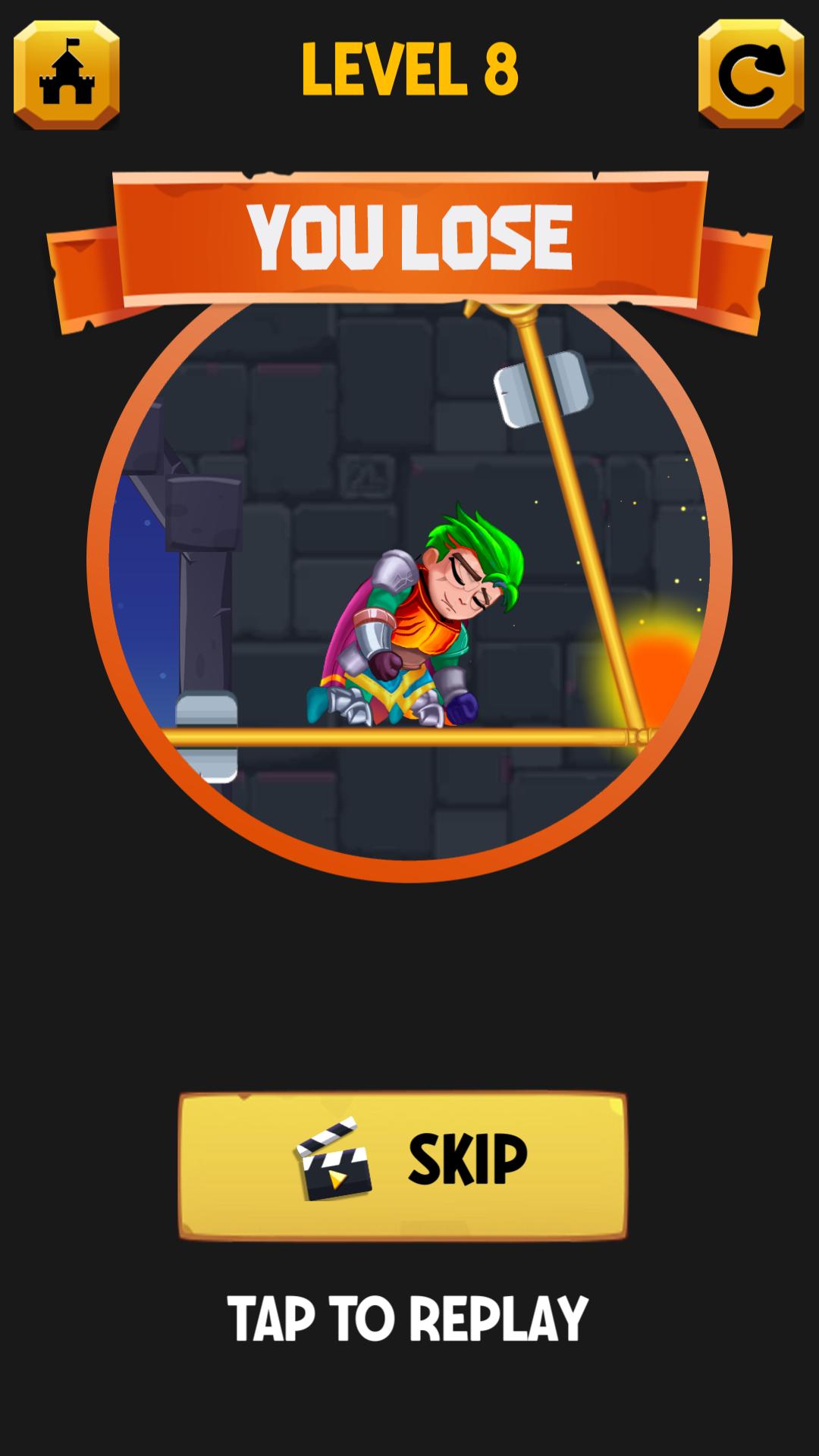The width and height of the screenshot is (819, 1456).
Task: Skip this level by watching a video
Action: 403,1166
